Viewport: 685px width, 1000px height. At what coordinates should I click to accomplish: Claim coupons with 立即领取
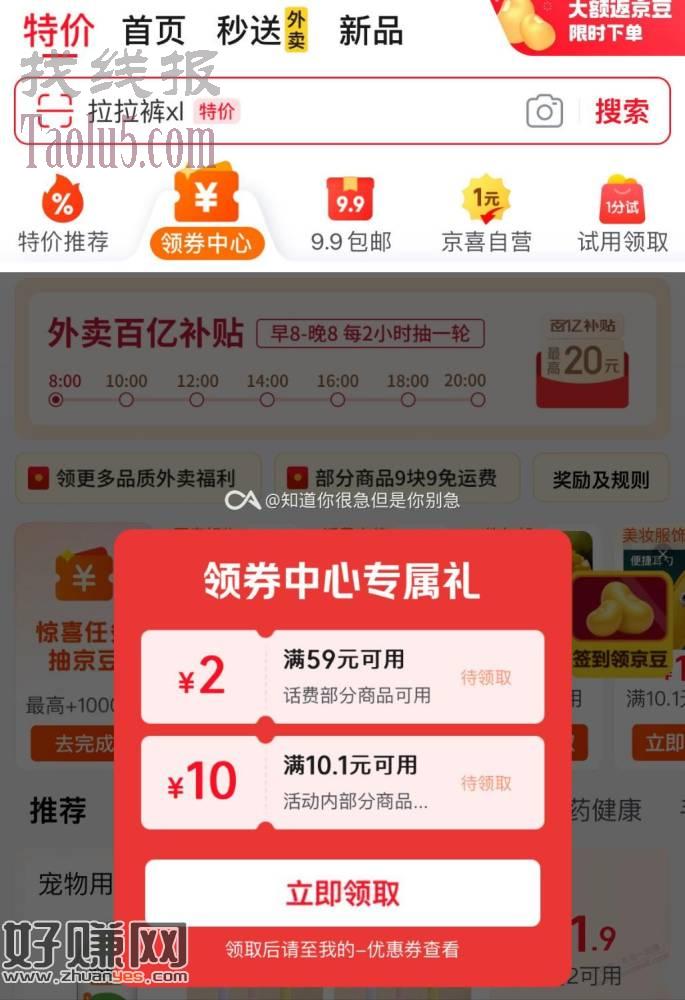(343, 893)
